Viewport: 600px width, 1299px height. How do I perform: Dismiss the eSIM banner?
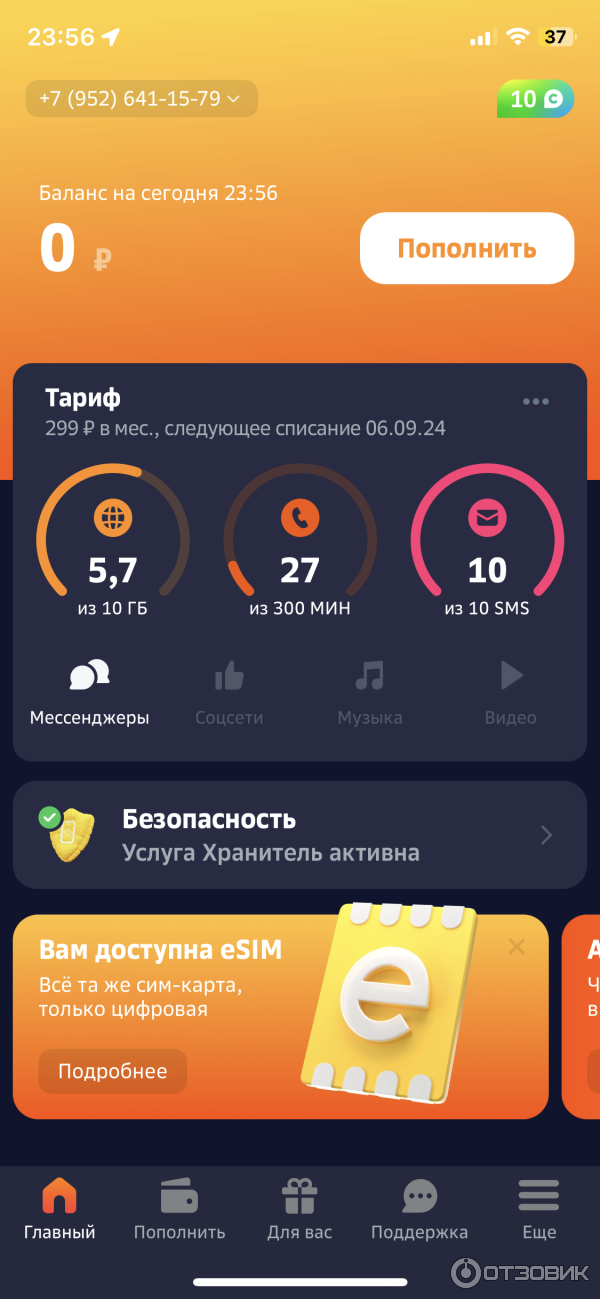[516, 946]
